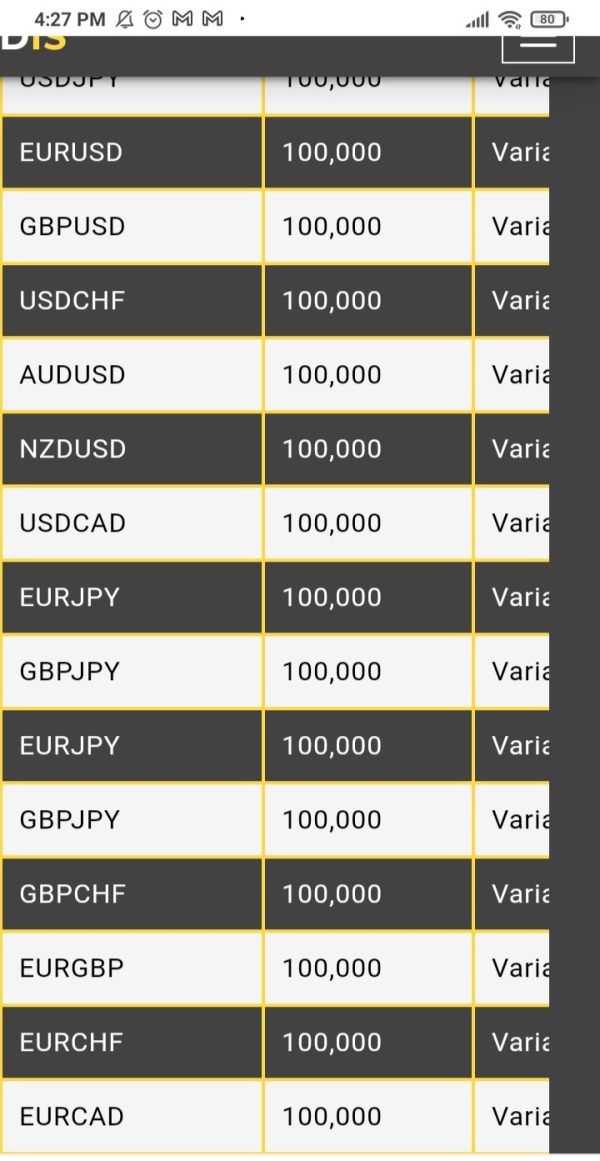
Task: Open the hamburger menu button
Action: point(538,47)
